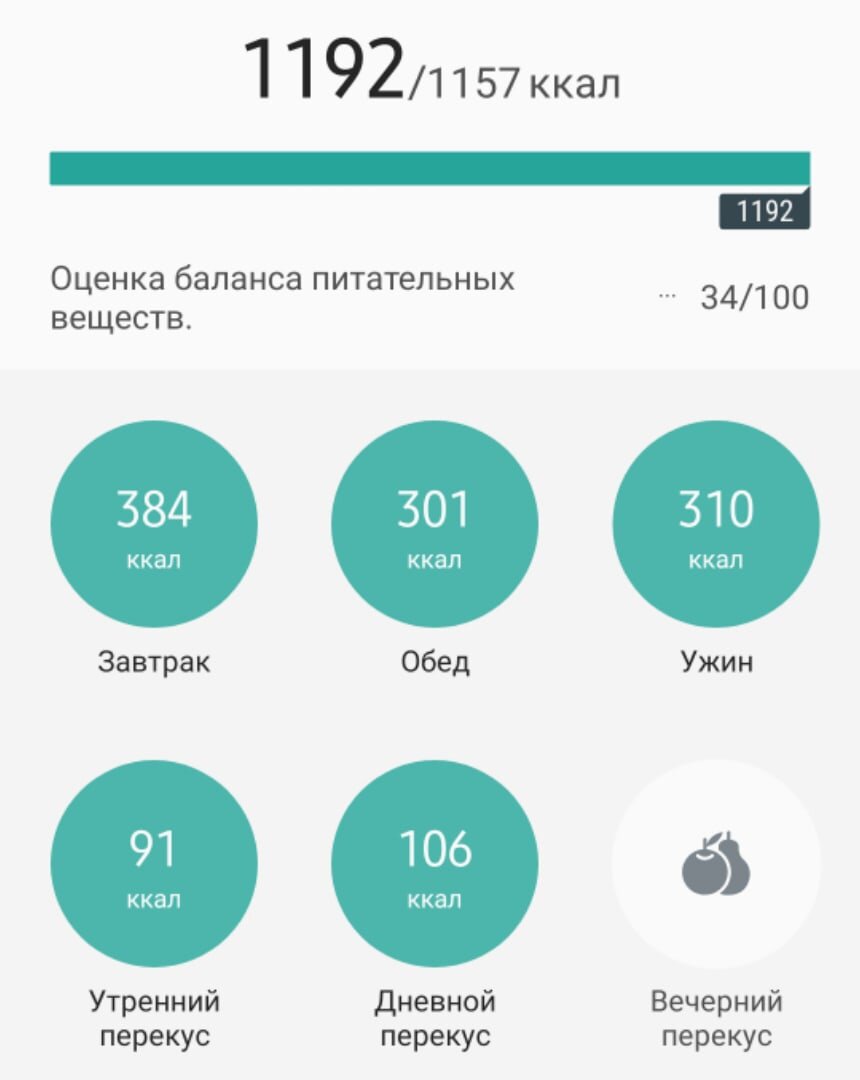The height and width of the screenshot is (1080, 860).
Task: Select the Ужин 310 ккал circle
Action: [715, 525]
